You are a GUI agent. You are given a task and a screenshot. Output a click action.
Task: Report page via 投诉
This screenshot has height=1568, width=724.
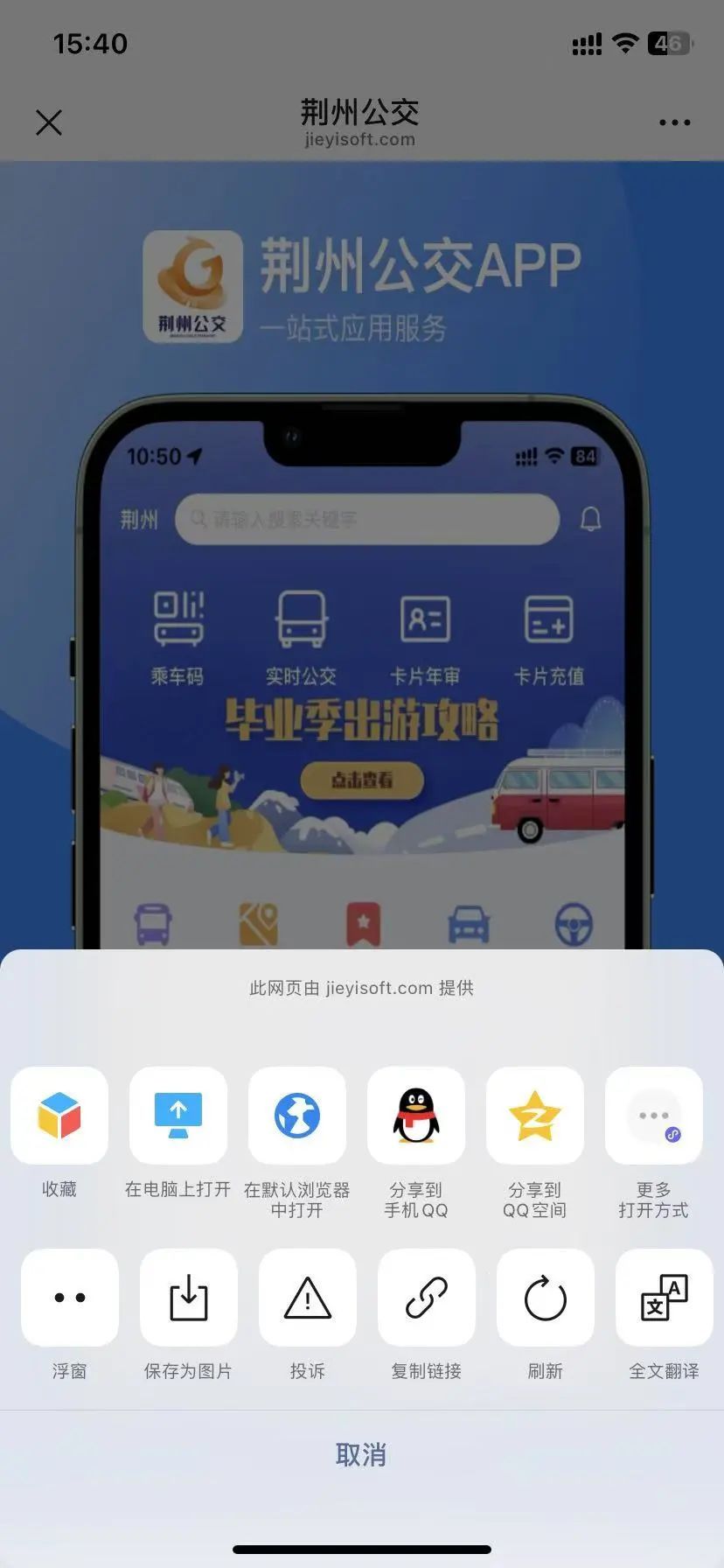[x=308, y=1298]
